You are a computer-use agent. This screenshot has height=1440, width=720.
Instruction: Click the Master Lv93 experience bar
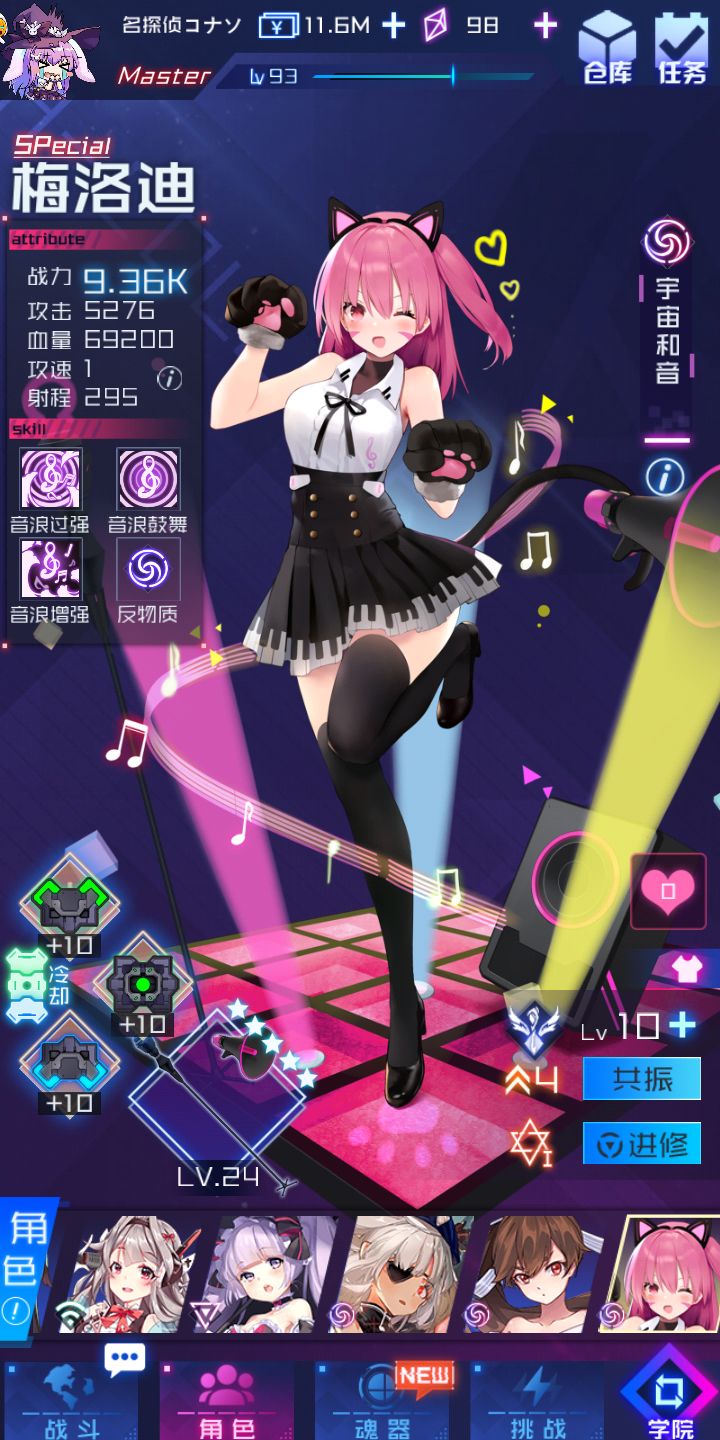pos(390,76)
